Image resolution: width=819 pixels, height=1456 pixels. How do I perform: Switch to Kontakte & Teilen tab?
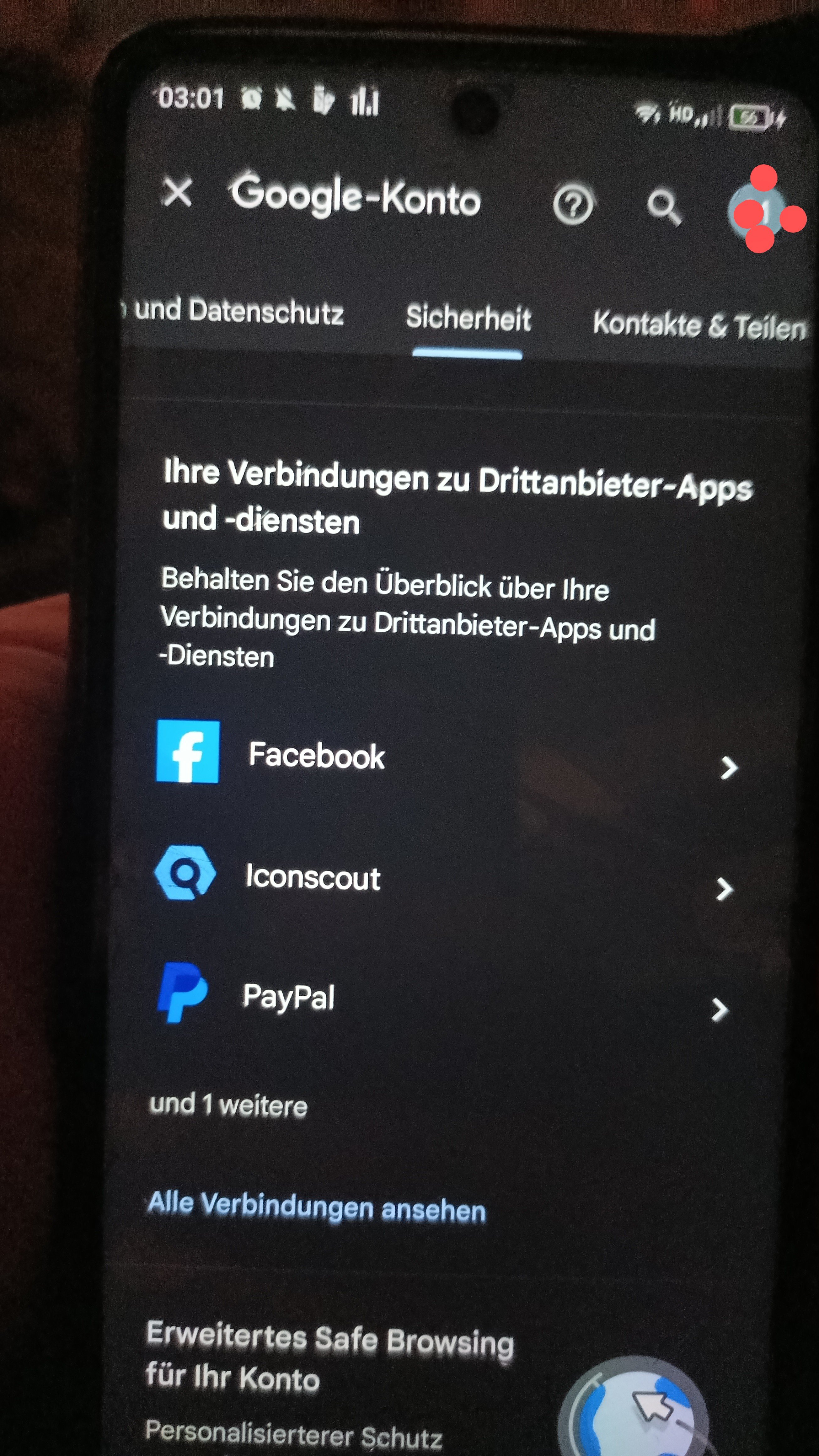tap(699, 326)
